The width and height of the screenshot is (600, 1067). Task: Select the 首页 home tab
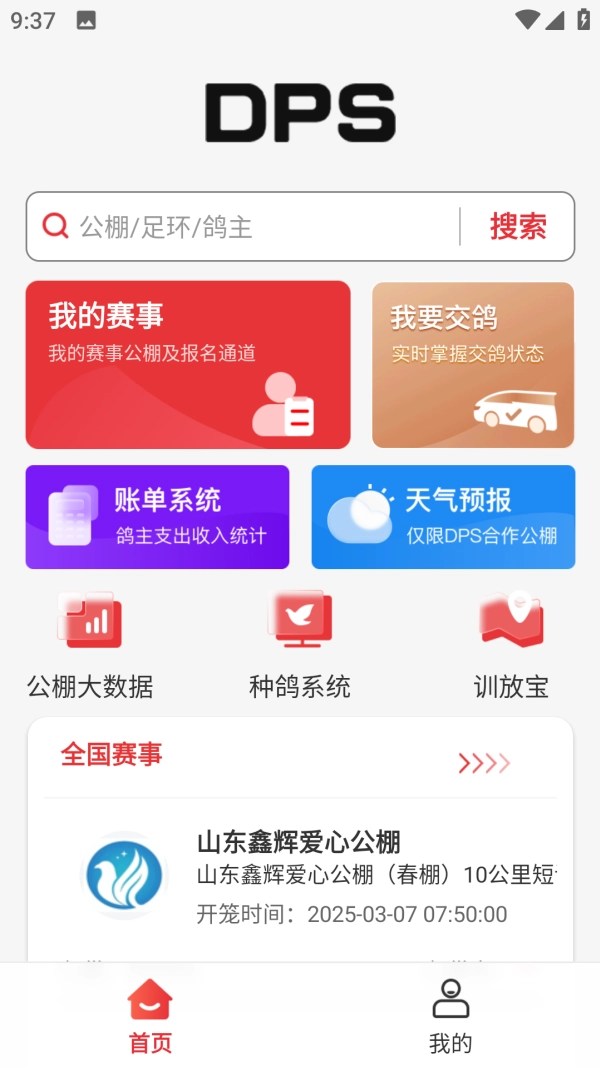click(x=150, y=1016)
